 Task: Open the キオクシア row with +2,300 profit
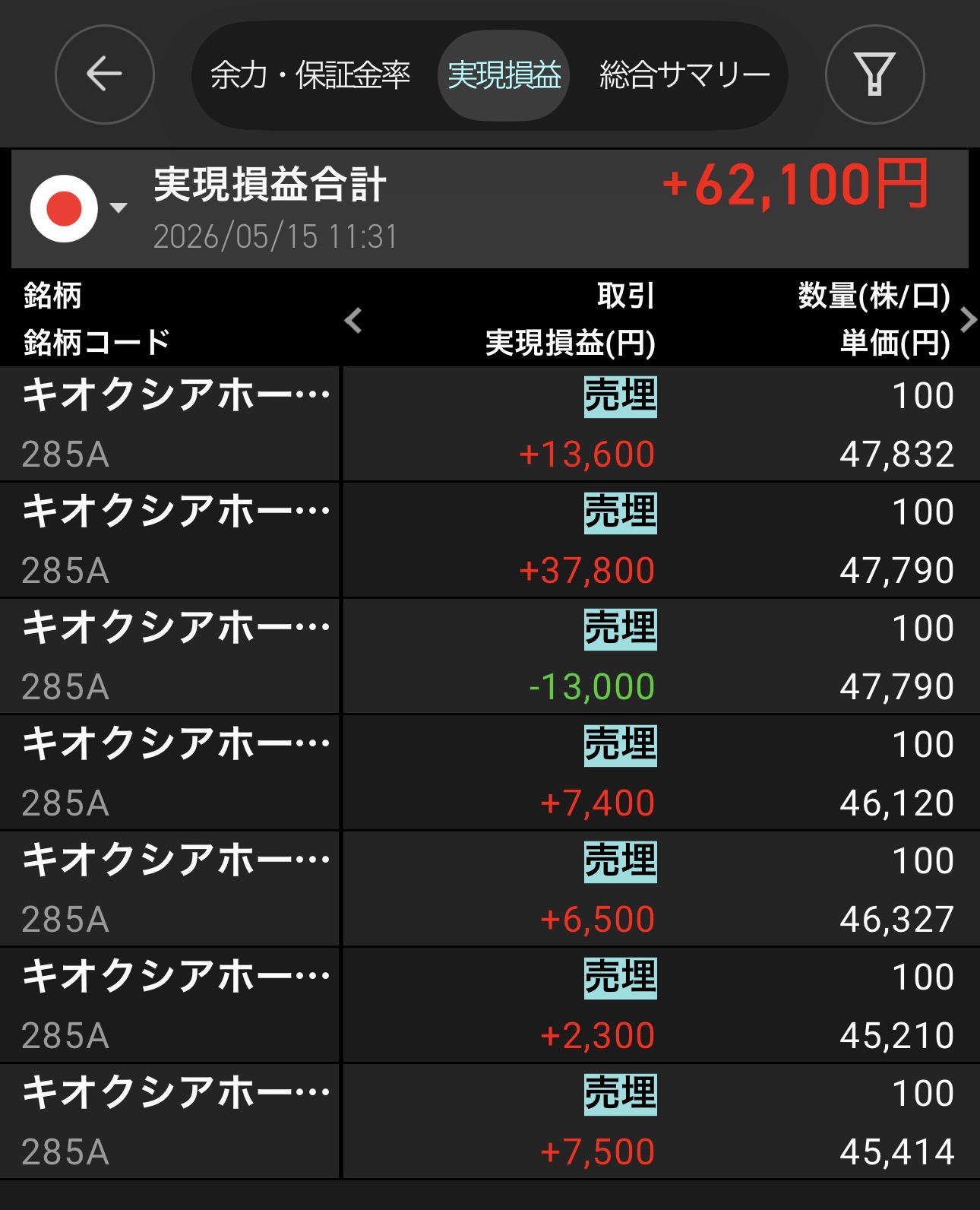(x=490, y=1006)
